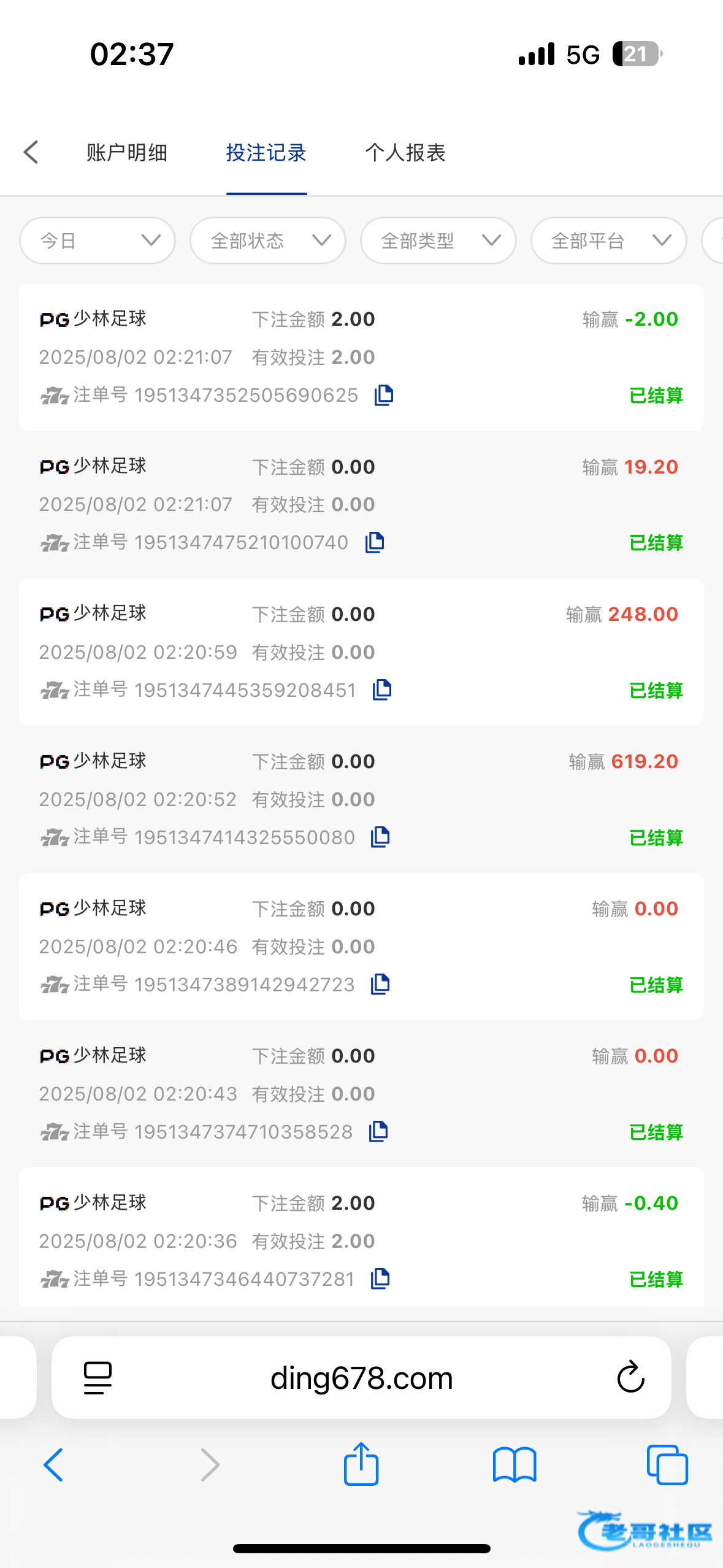Select the 投注记录 tab

point(266,152)
